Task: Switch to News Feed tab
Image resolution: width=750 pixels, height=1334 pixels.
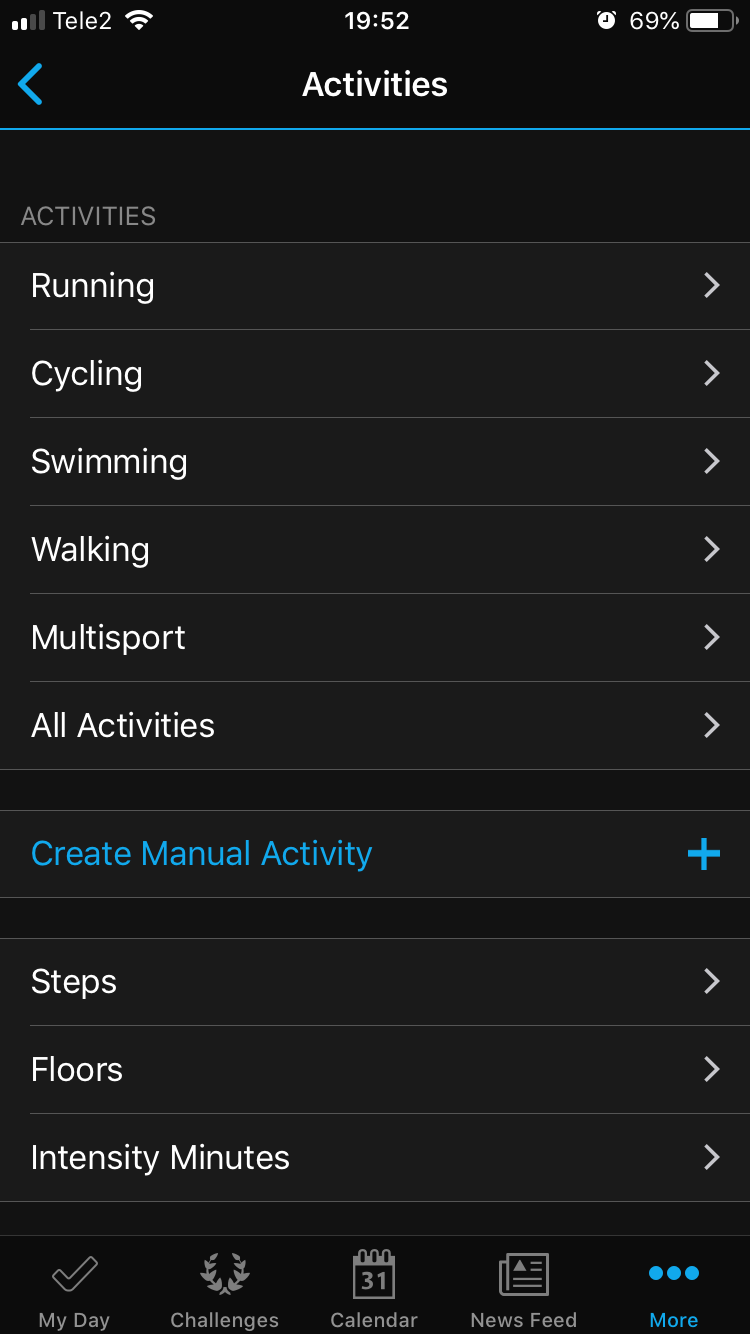Action: (524, 1290)
